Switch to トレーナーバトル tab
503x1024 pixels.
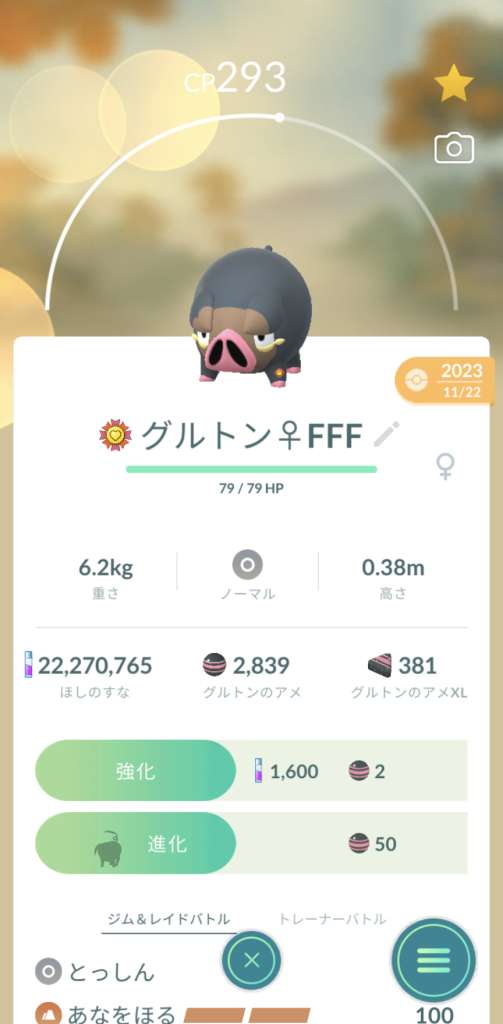click(332, 919)
